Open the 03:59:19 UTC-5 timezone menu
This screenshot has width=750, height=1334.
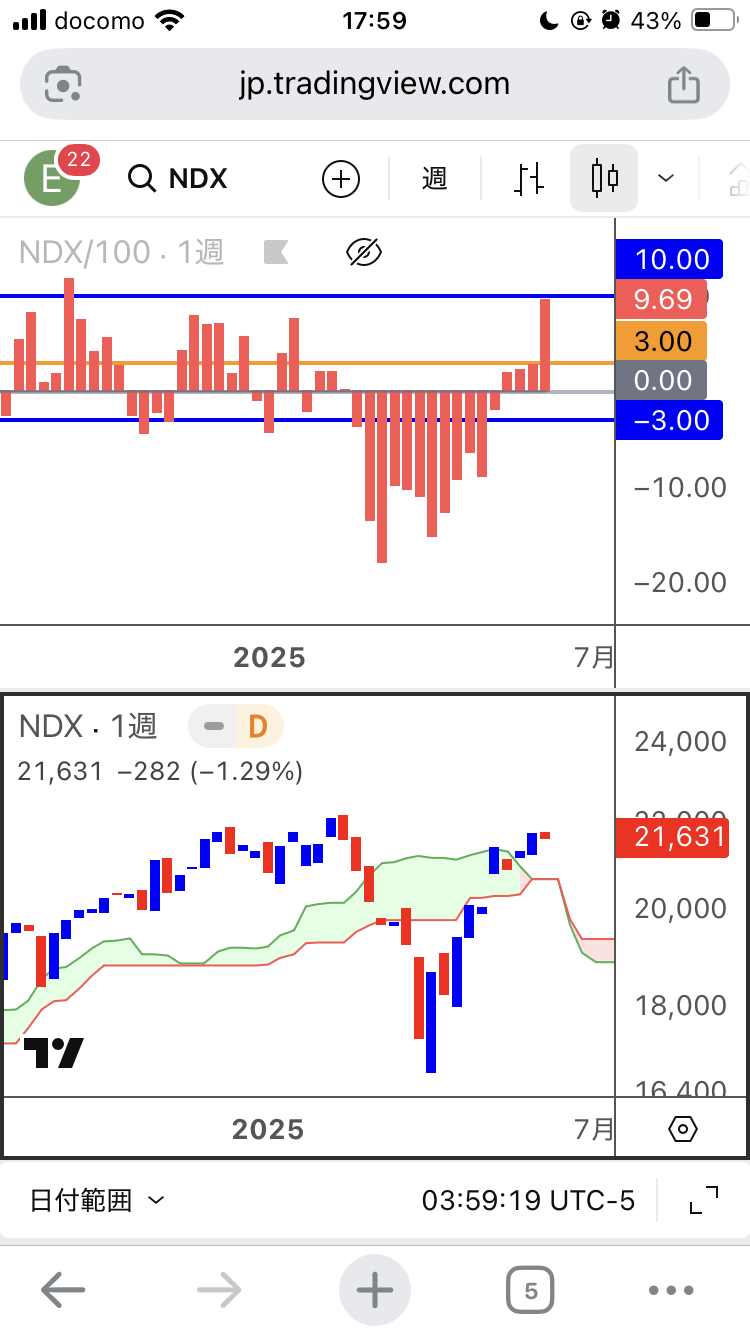click(x=528, y=1200)
